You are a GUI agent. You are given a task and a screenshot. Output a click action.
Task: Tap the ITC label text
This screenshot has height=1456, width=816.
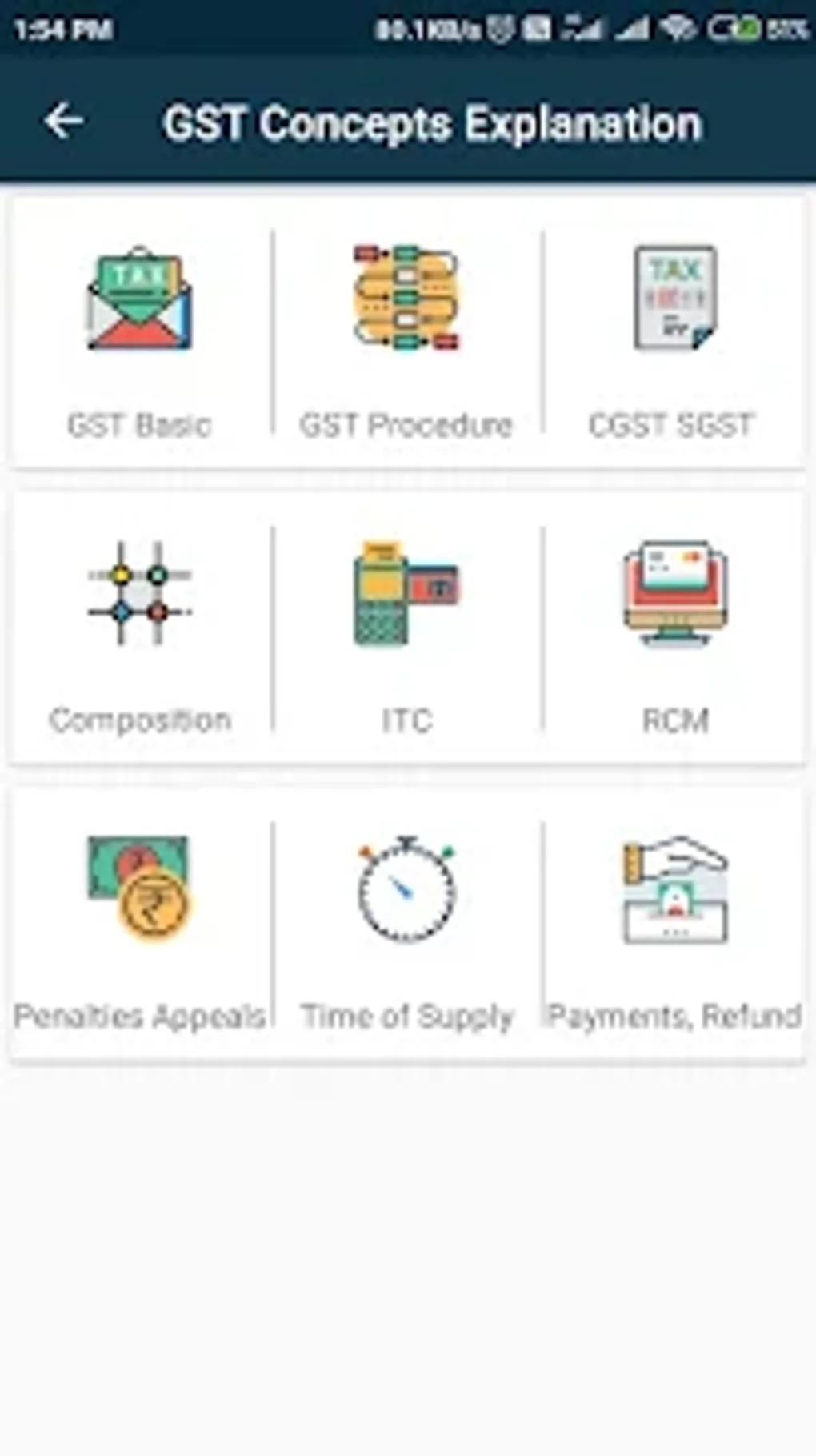point(406,721)
